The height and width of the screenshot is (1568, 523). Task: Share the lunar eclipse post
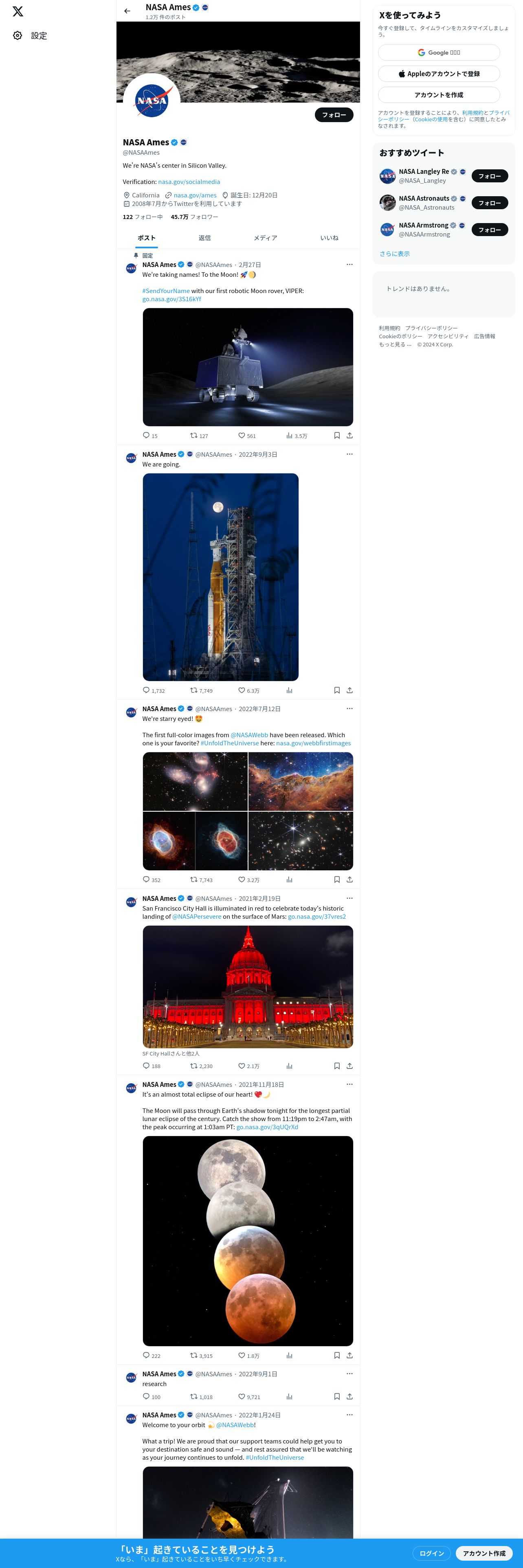click(349, 1356)
